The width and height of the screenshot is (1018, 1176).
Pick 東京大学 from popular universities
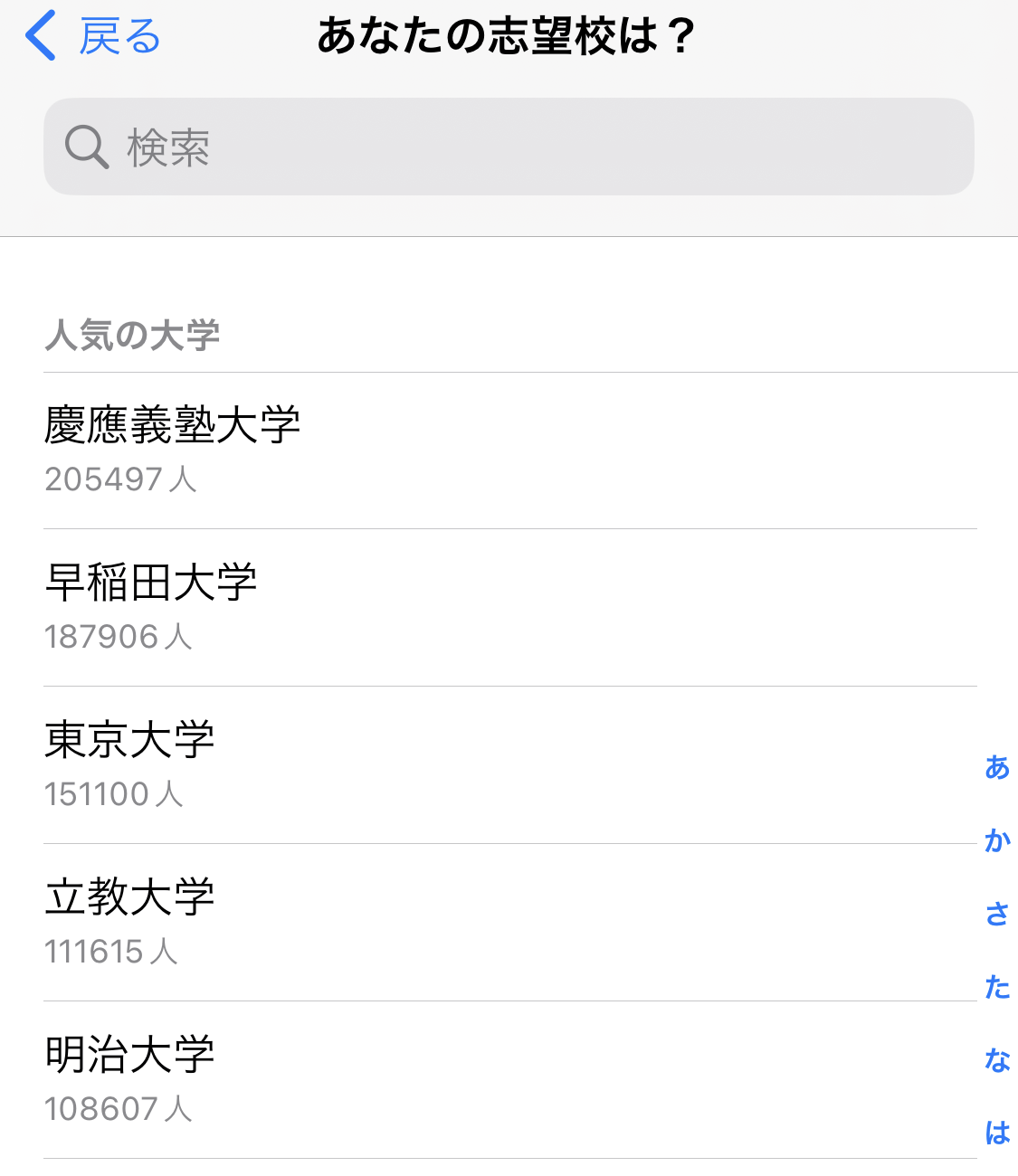tap(507, 765)
